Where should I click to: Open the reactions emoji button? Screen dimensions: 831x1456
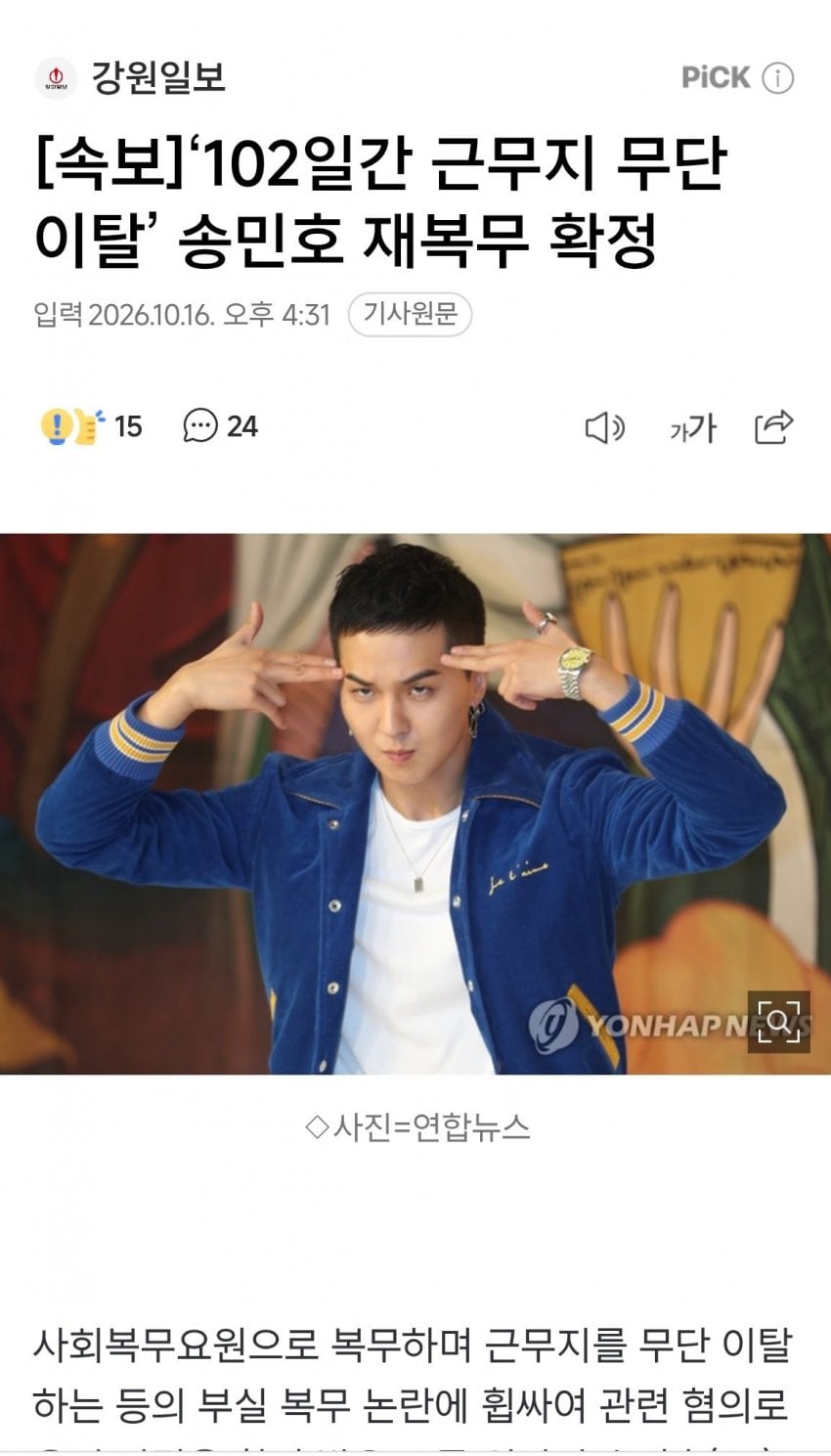(91, 426)
